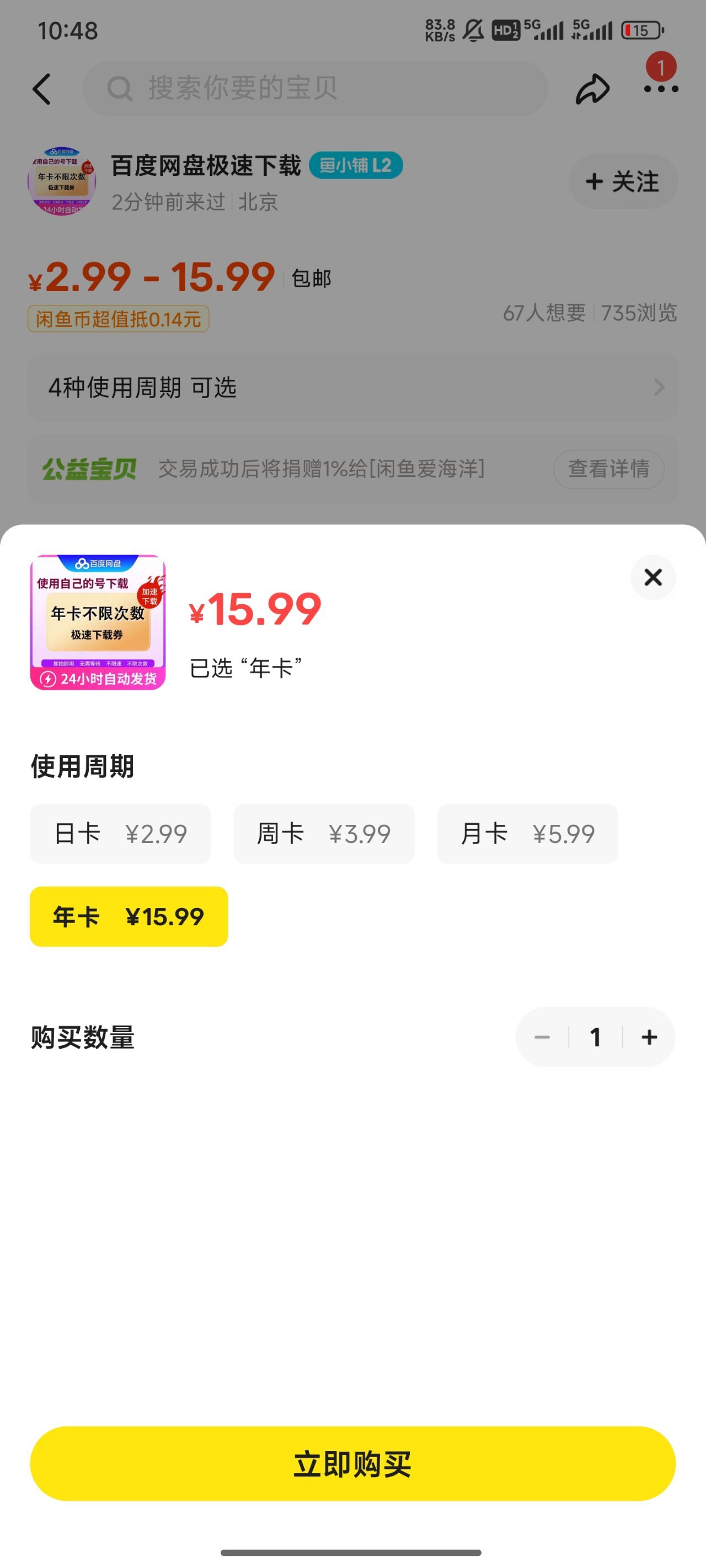Choose the 月卡 ¥5.99 option
Viewport: 706px width, 1568px height.
[x=527, y=833]
